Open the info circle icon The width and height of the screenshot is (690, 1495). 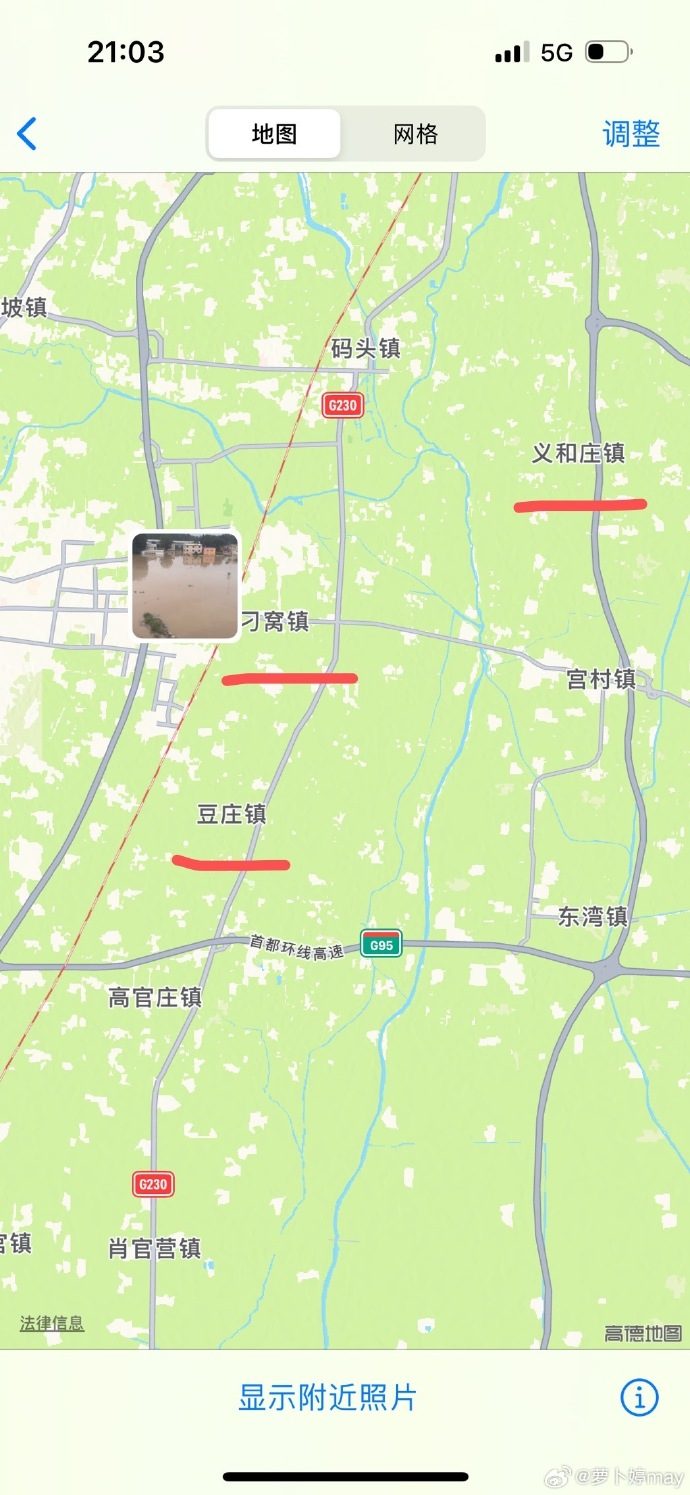639,1397
